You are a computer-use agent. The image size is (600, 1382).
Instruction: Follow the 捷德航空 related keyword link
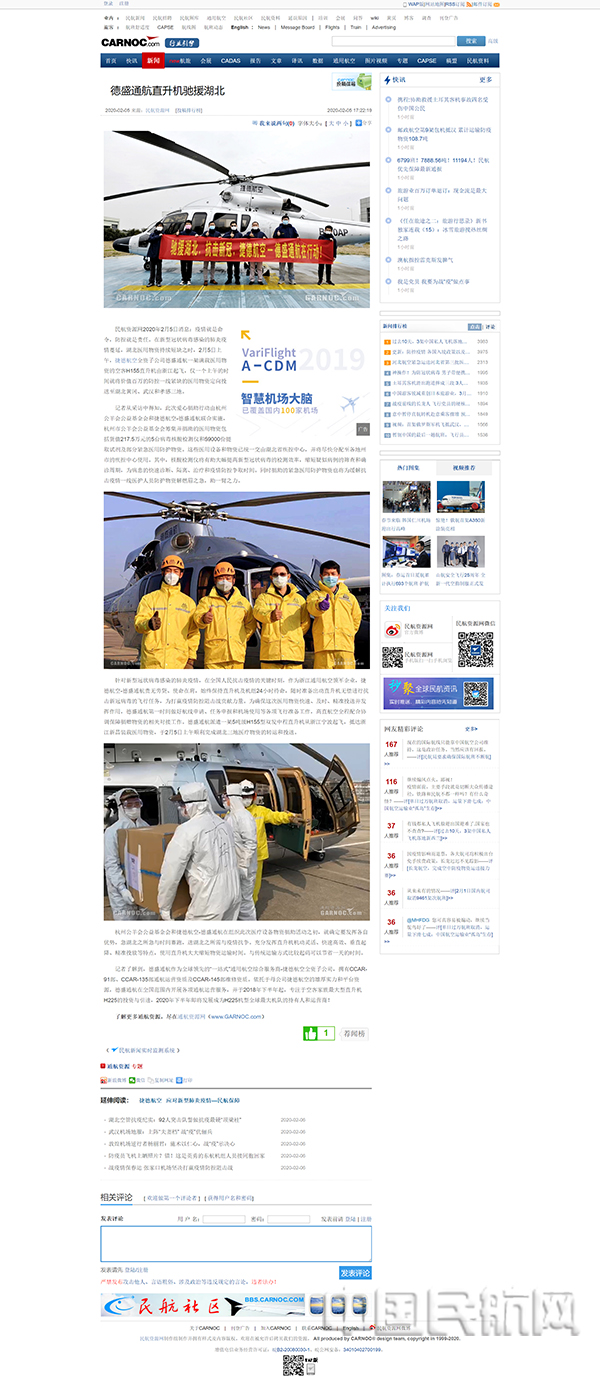point(150,1099)
